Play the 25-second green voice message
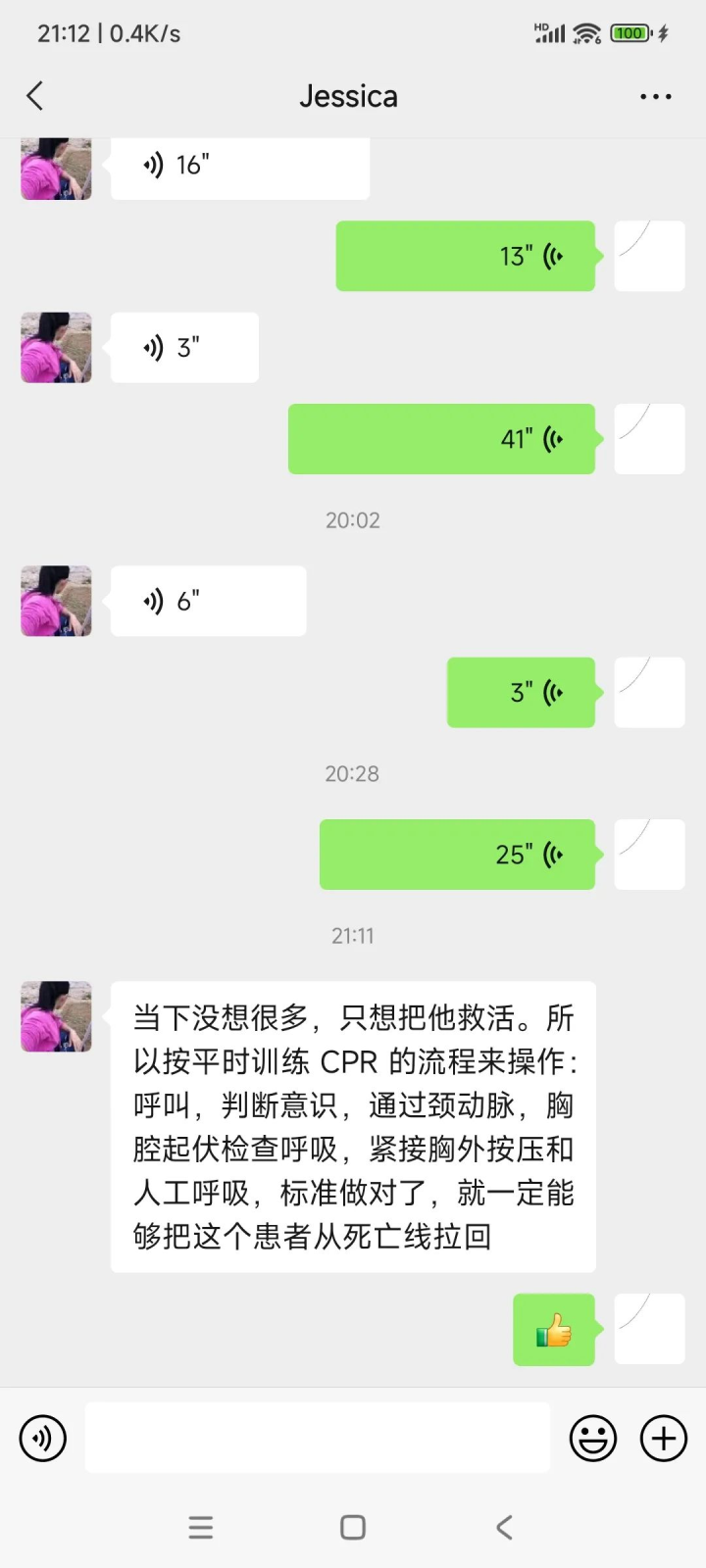Screen dimensions: 706x1568 coord(458,854)
